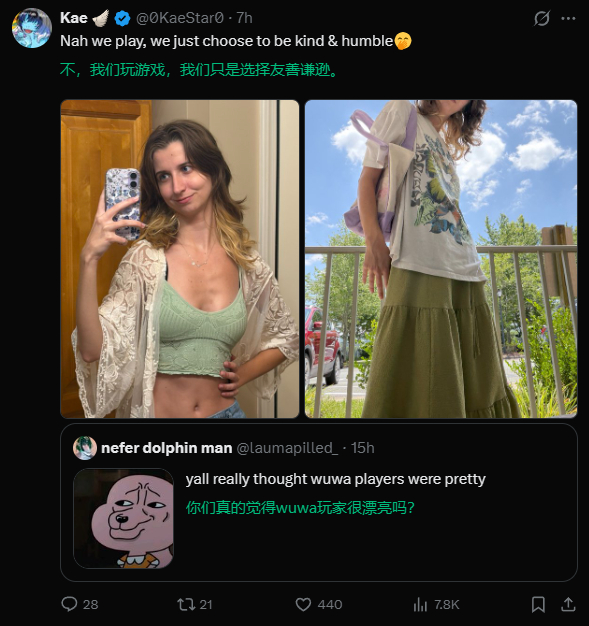Open the @0KaeStar0 handle link
The image size is (589, 626).
pyautogui.click(x=180, y=18)
